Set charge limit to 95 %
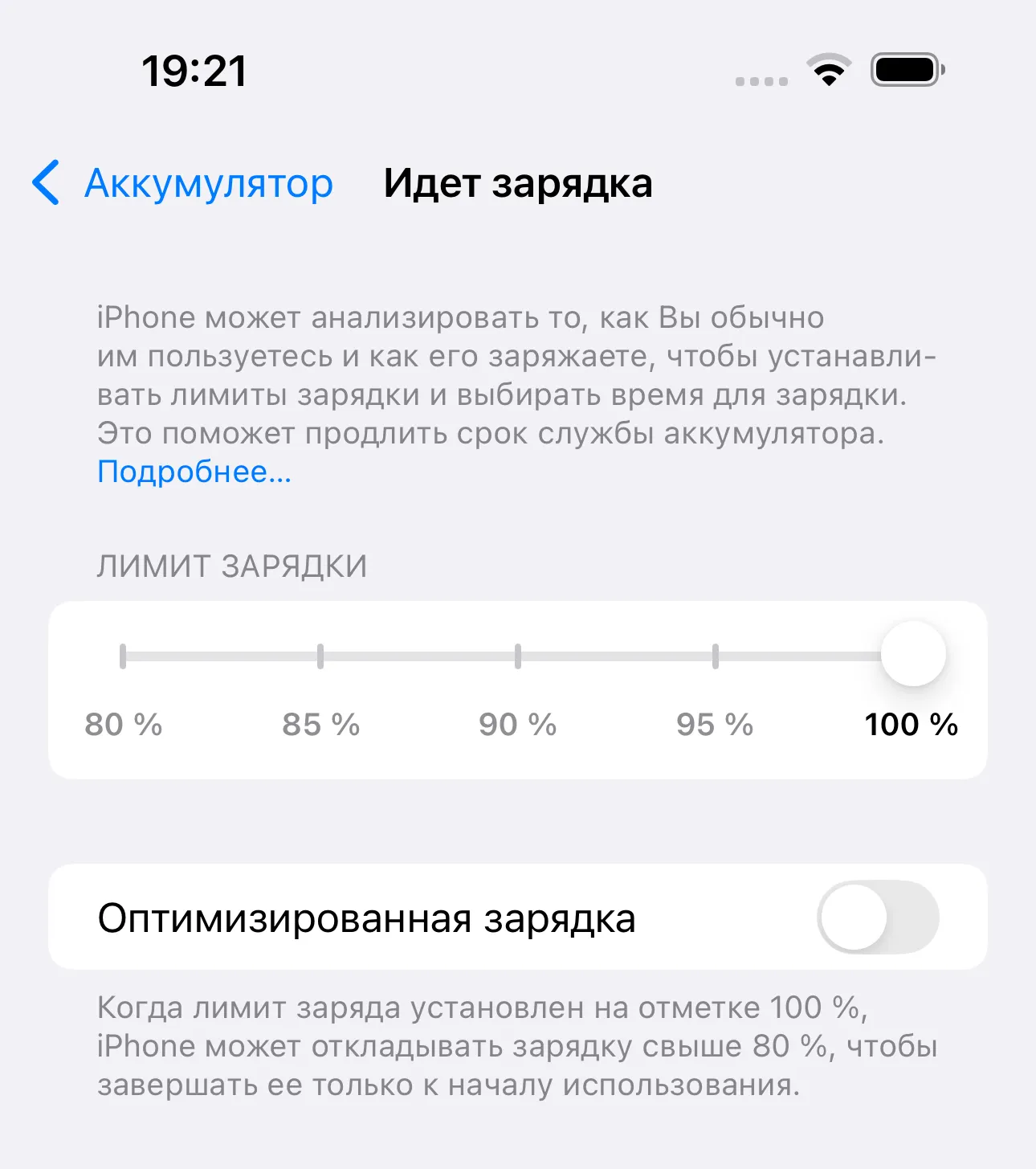The image size is (1036, 1169). [x=715, y=656]
